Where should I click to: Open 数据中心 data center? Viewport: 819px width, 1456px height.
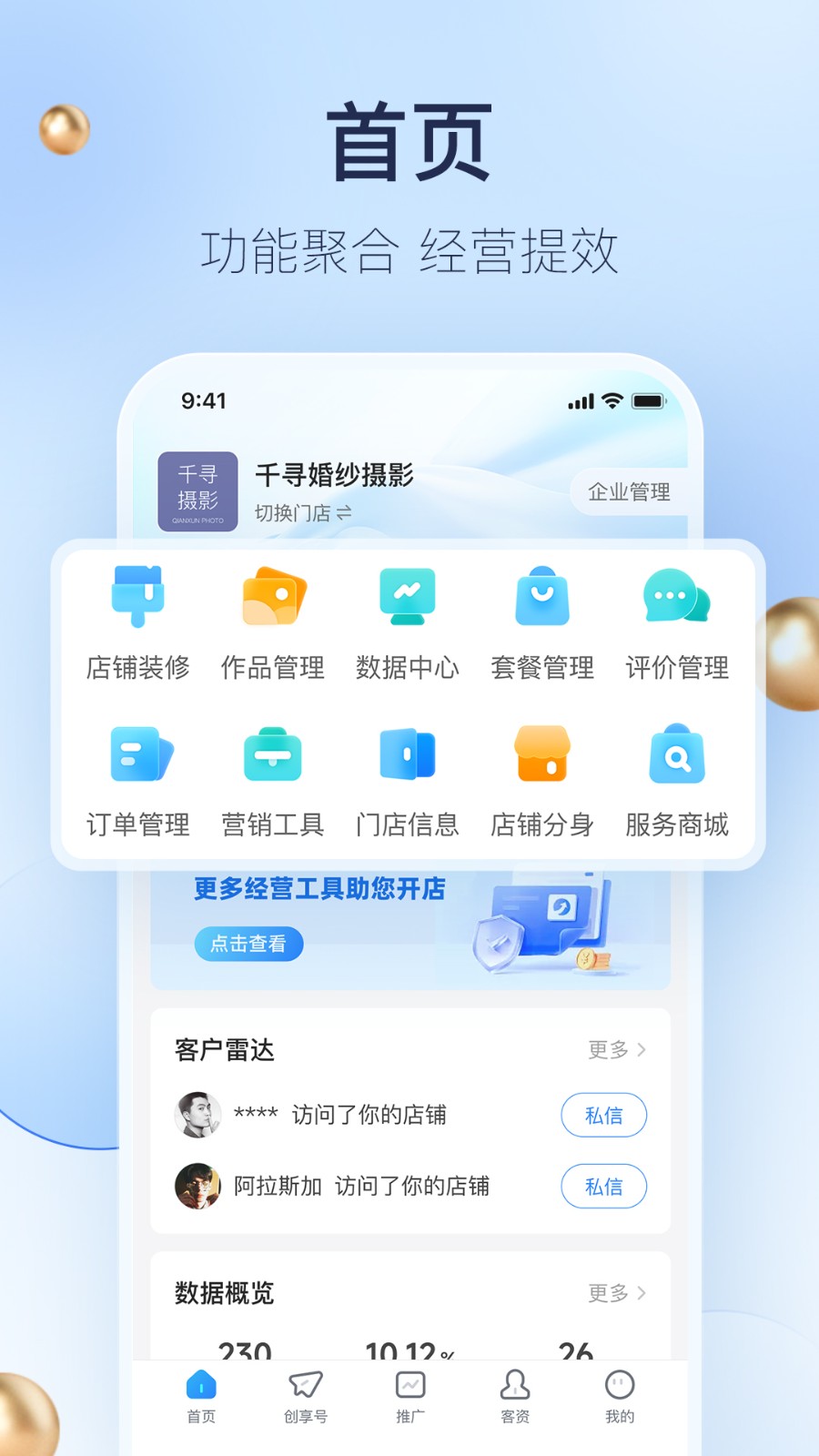[x=407, y=619]
